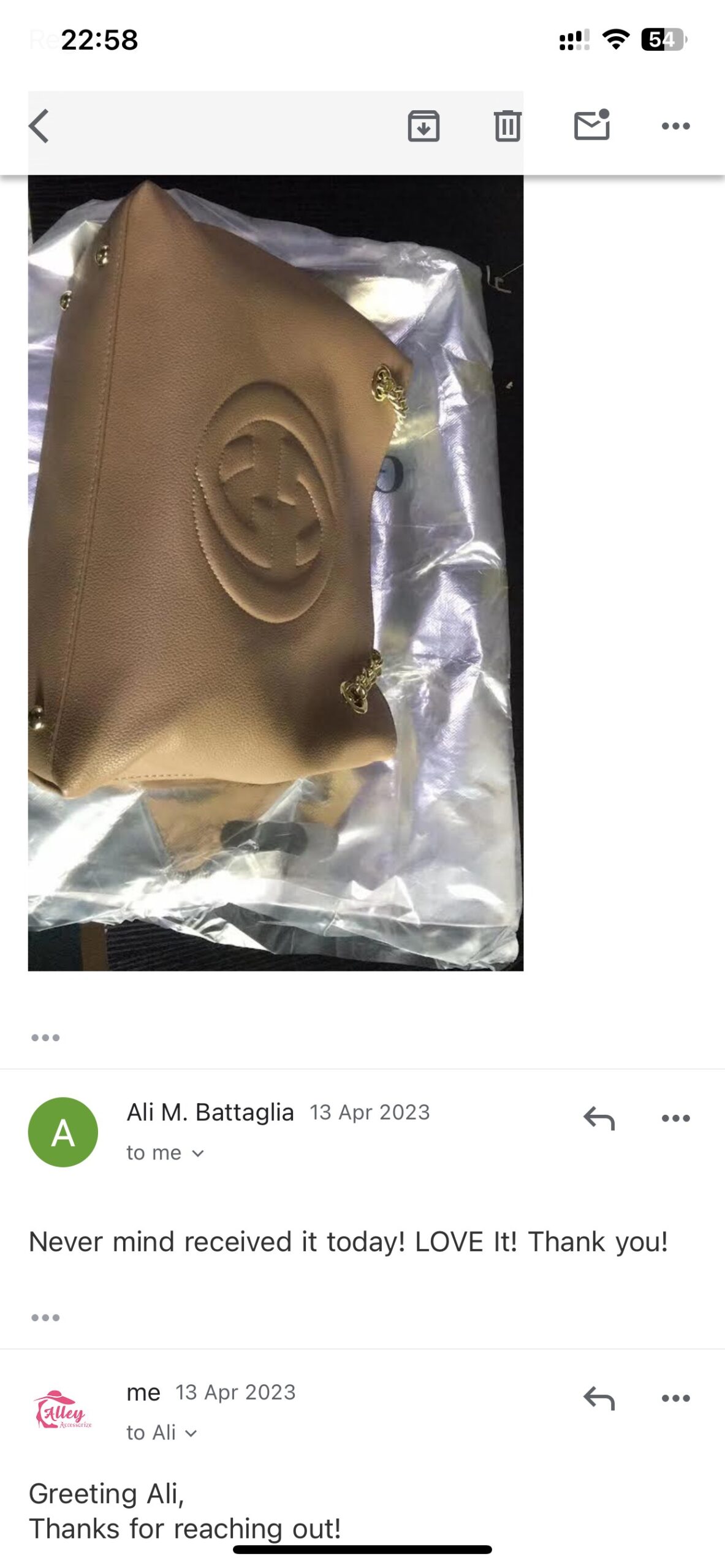Delete the email thread
This screenshot has height=1568, width=725.
(506, 126)
